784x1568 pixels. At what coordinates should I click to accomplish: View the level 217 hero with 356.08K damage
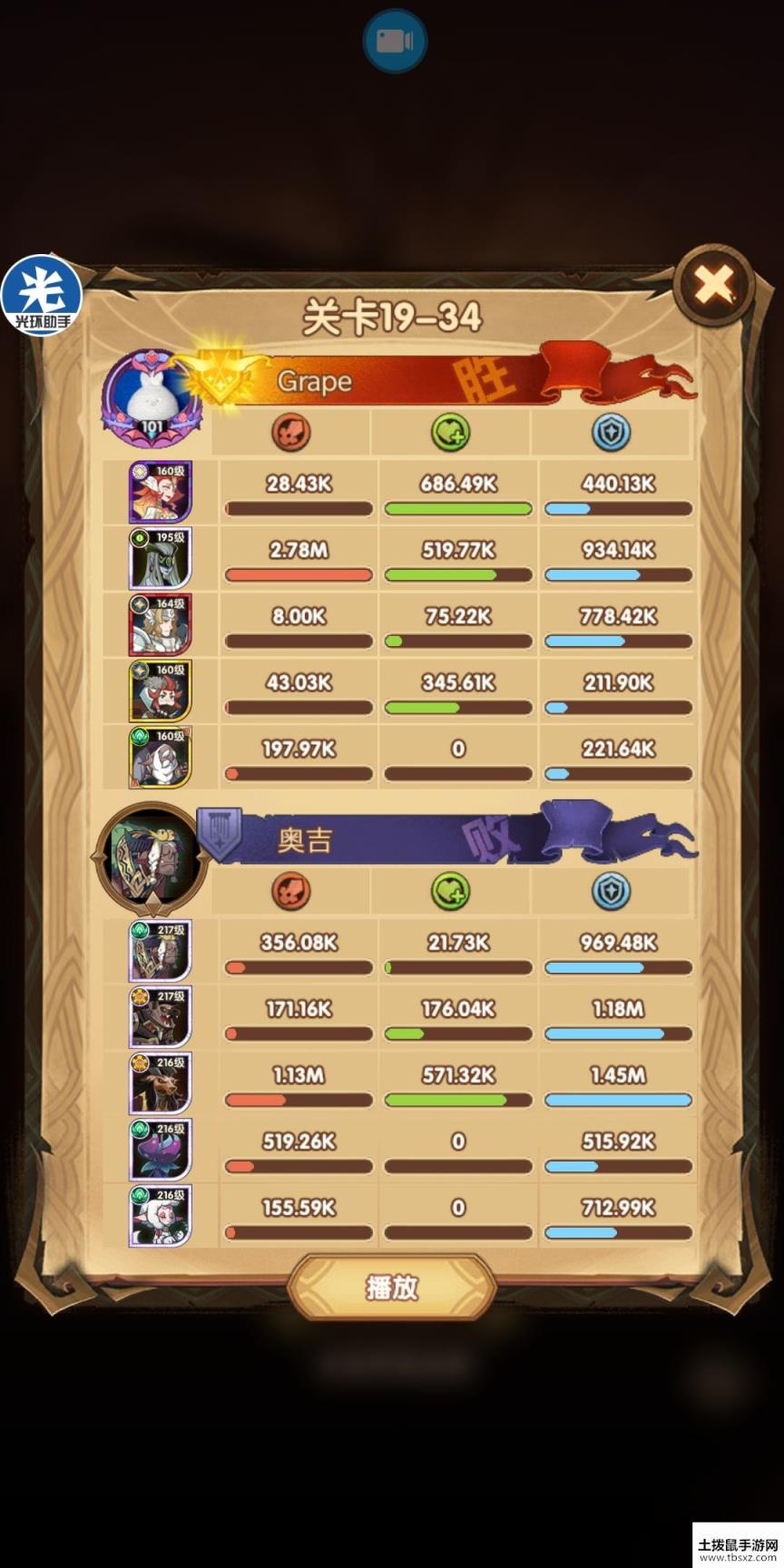tap(161, 951)
